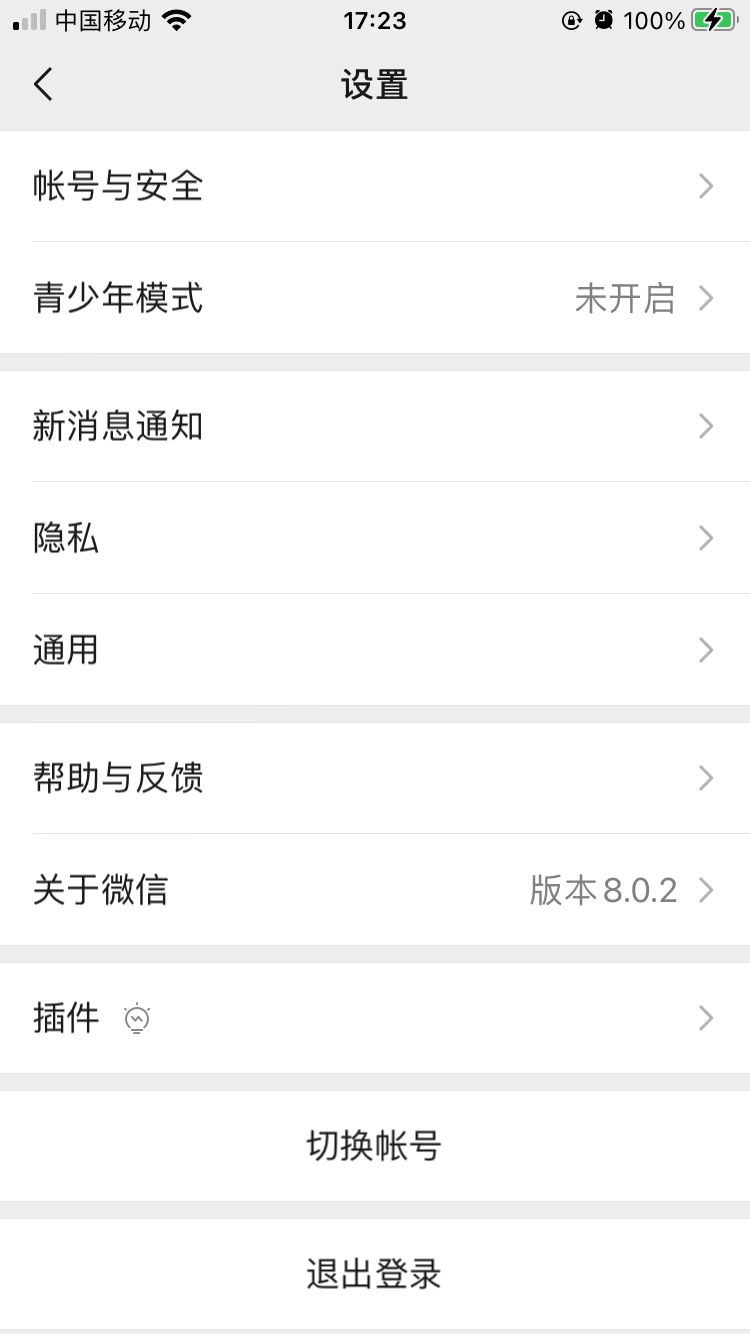Open 帐号与安全 settings
Image resolution: width=750 pixels, height=1334 pixels.
tap(375, 186)
